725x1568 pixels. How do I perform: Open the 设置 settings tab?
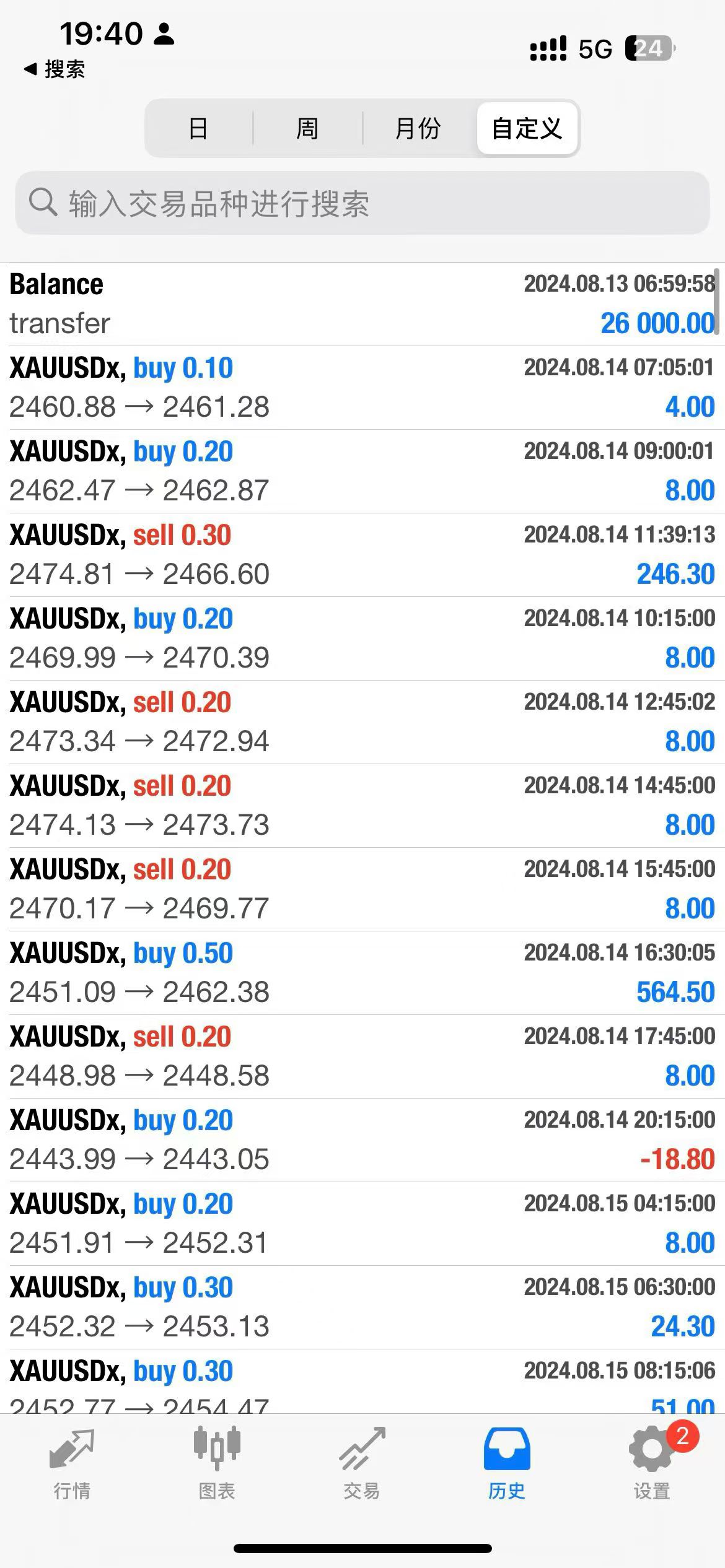[x=652, y=1464]
